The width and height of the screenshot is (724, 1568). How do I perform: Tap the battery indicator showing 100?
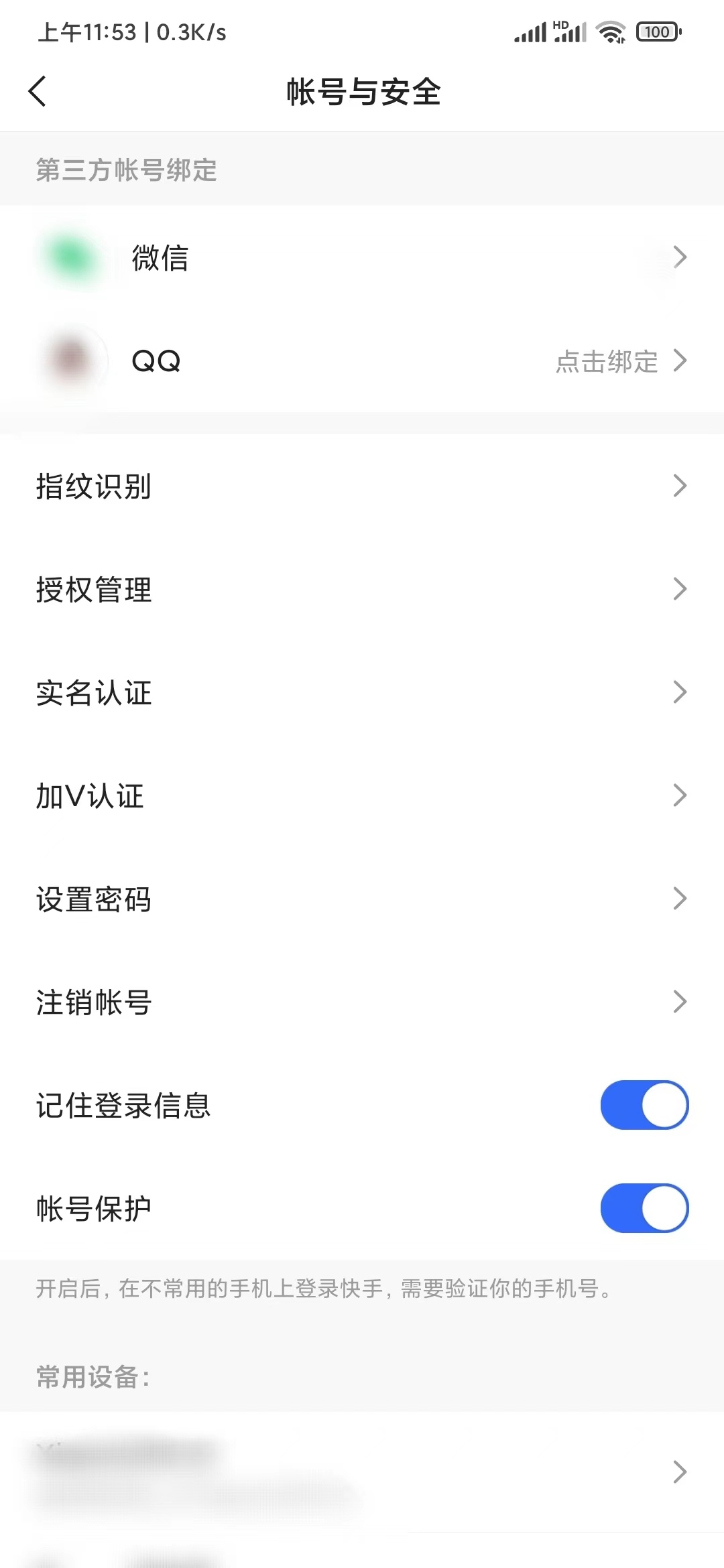tap(658, 31)
